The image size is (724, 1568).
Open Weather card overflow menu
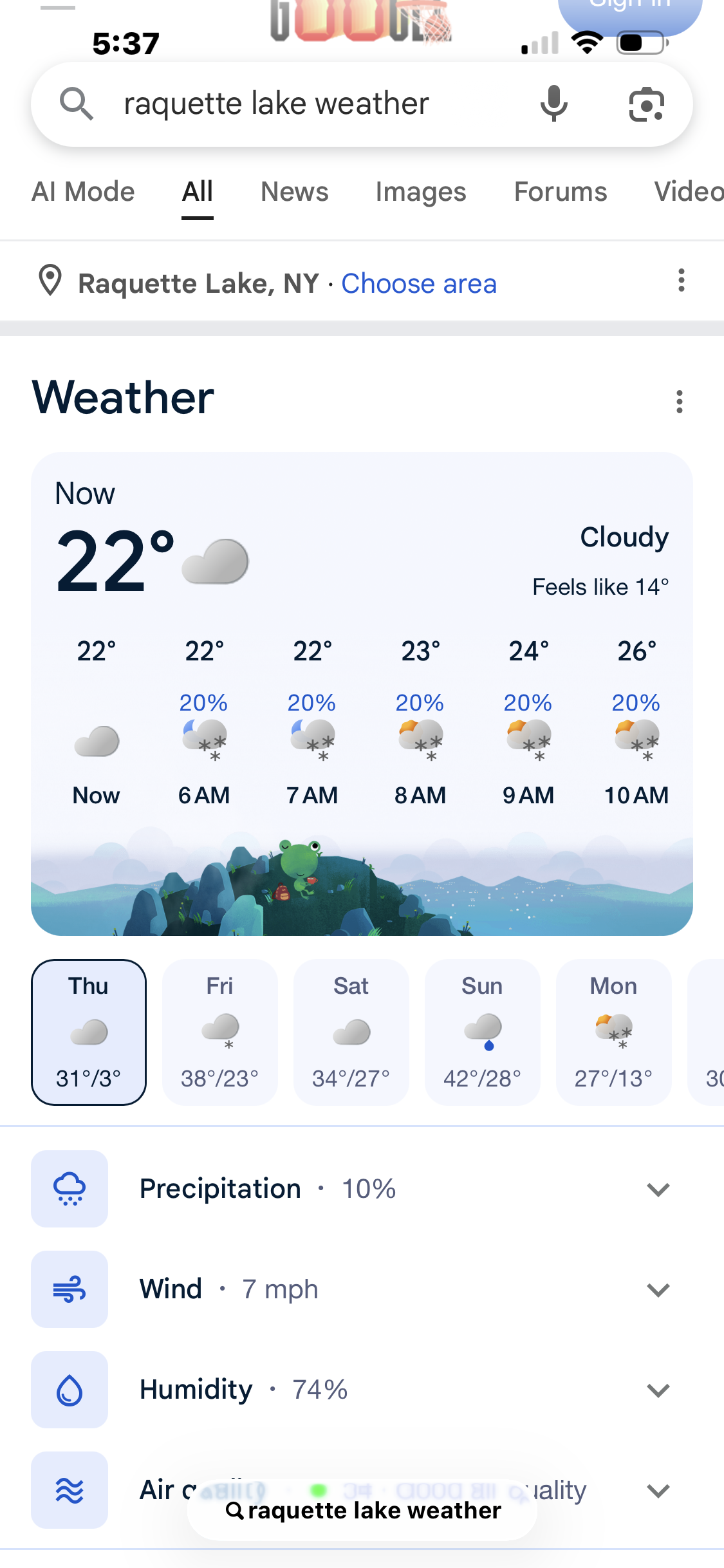679,401
